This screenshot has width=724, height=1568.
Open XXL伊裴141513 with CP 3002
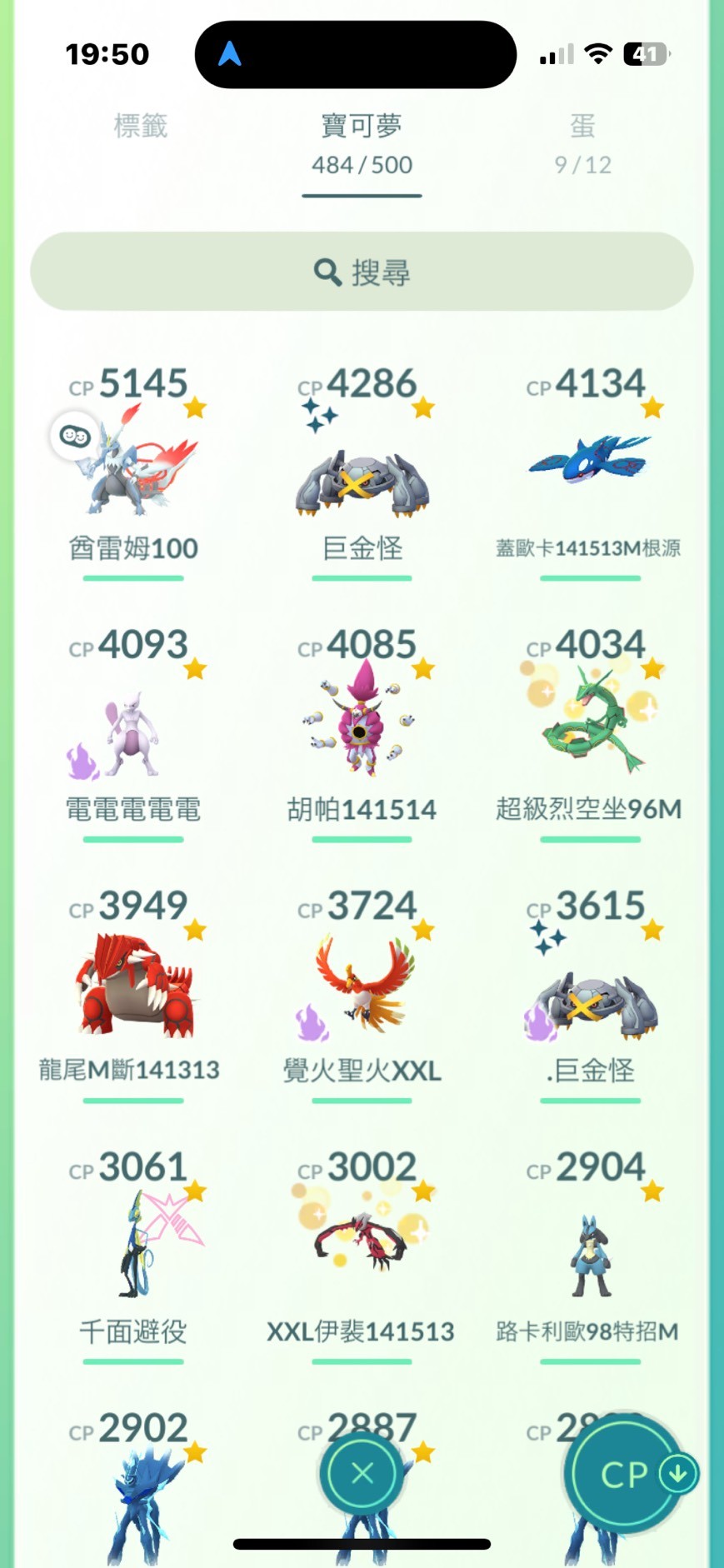(x=362, y=1250)
